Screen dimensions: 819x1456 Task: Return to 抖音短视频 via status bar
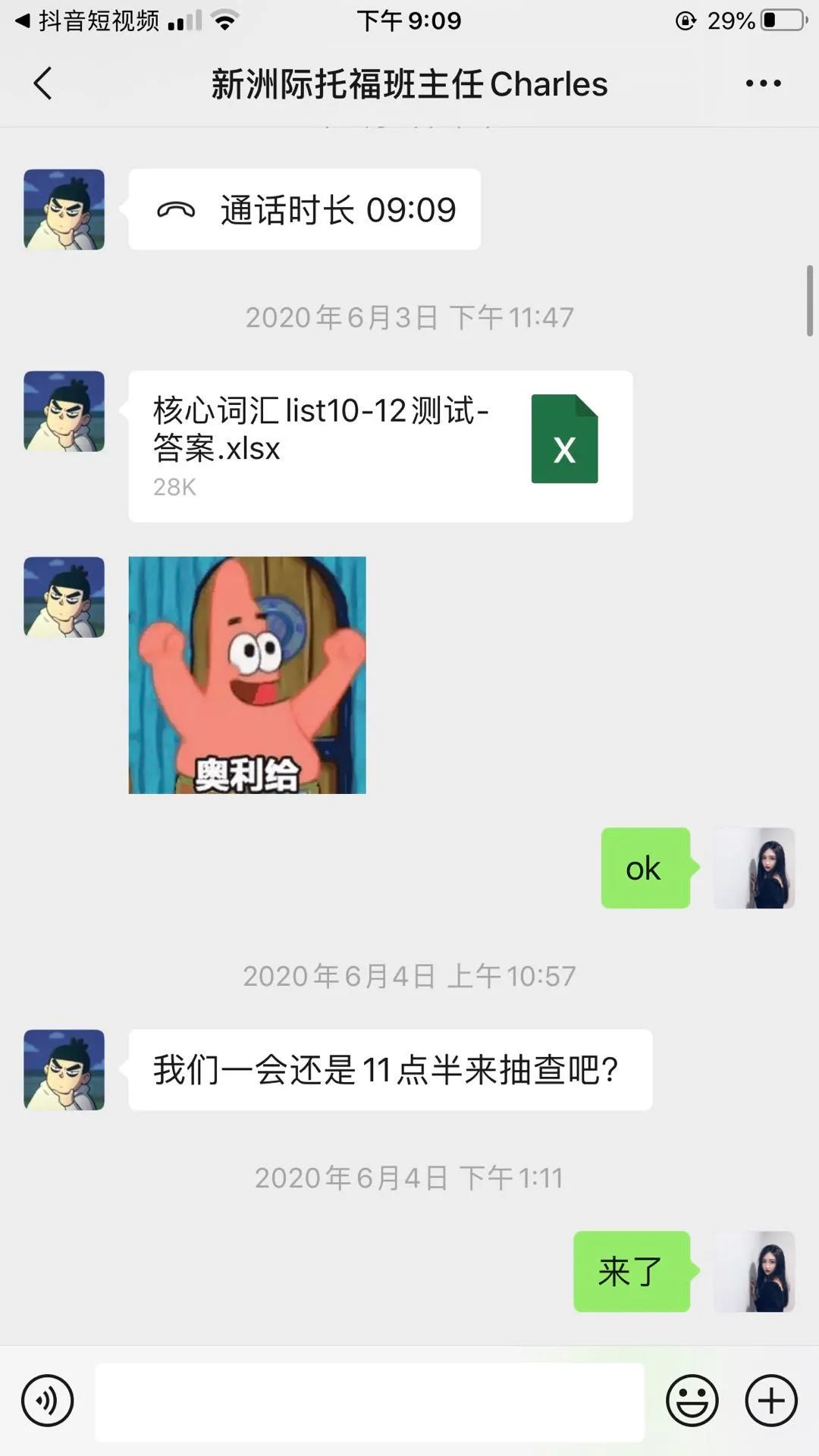[87, 20]
